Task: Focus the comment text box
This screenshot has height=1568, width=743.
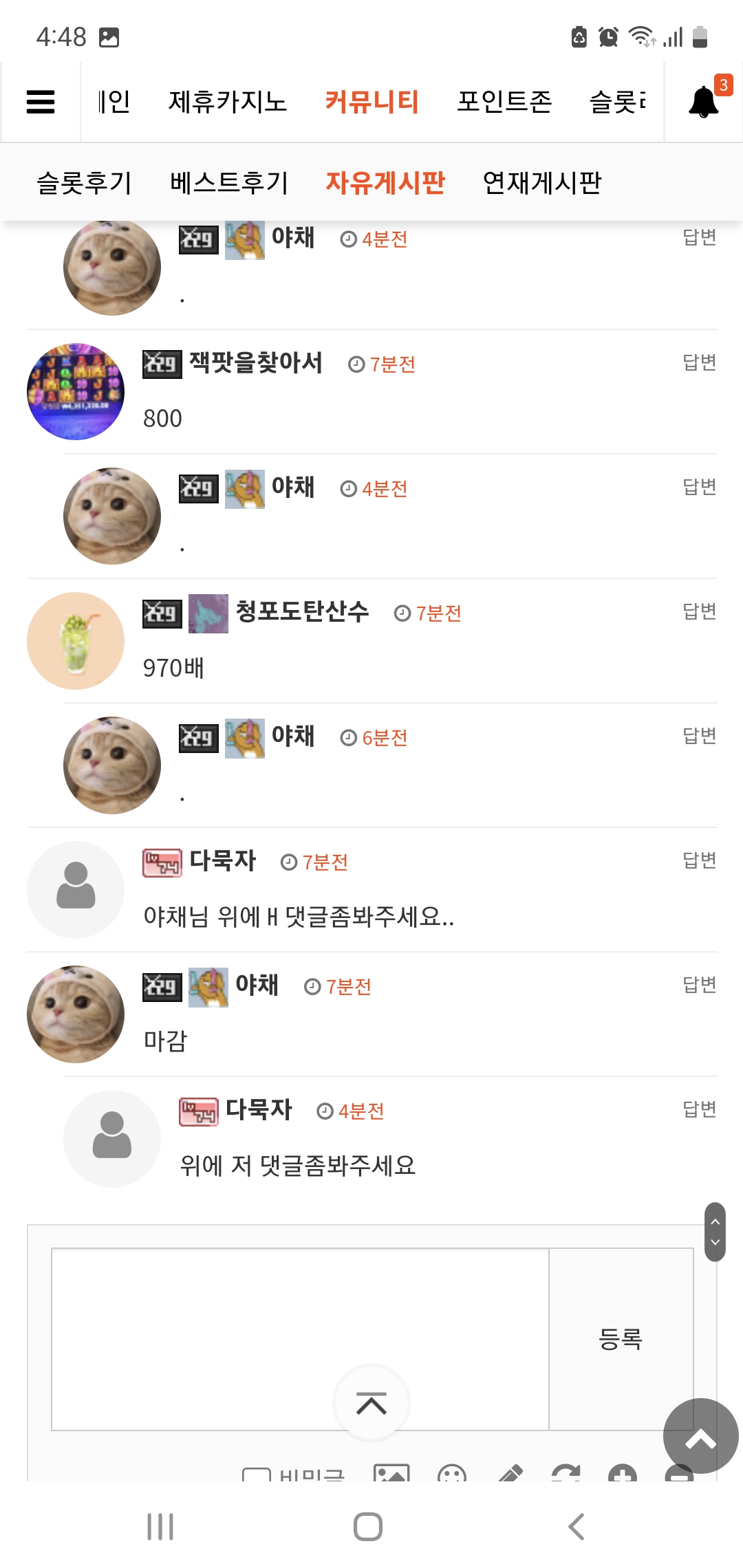Action: [300, 1339]
